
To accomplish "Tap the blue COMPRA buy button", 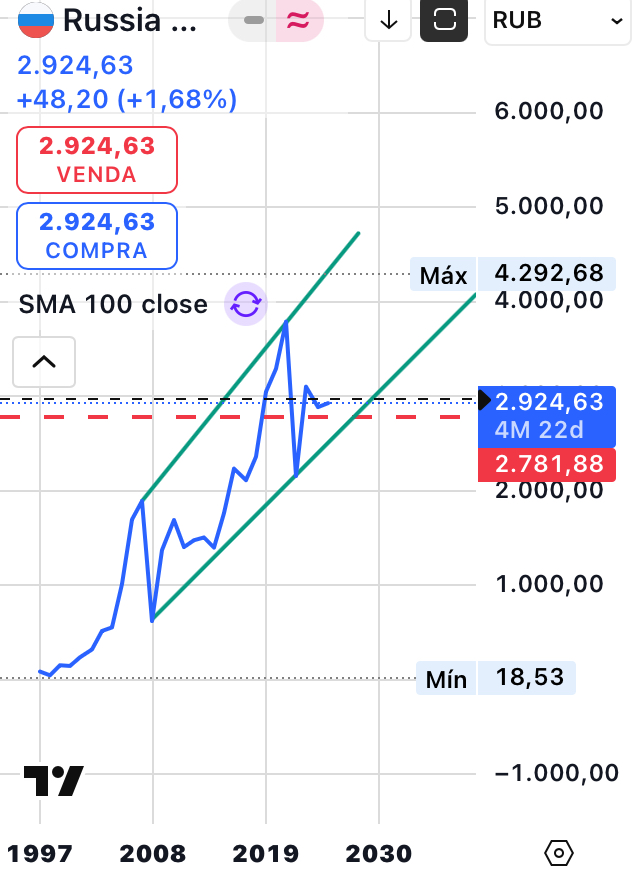I will (97, 236).
